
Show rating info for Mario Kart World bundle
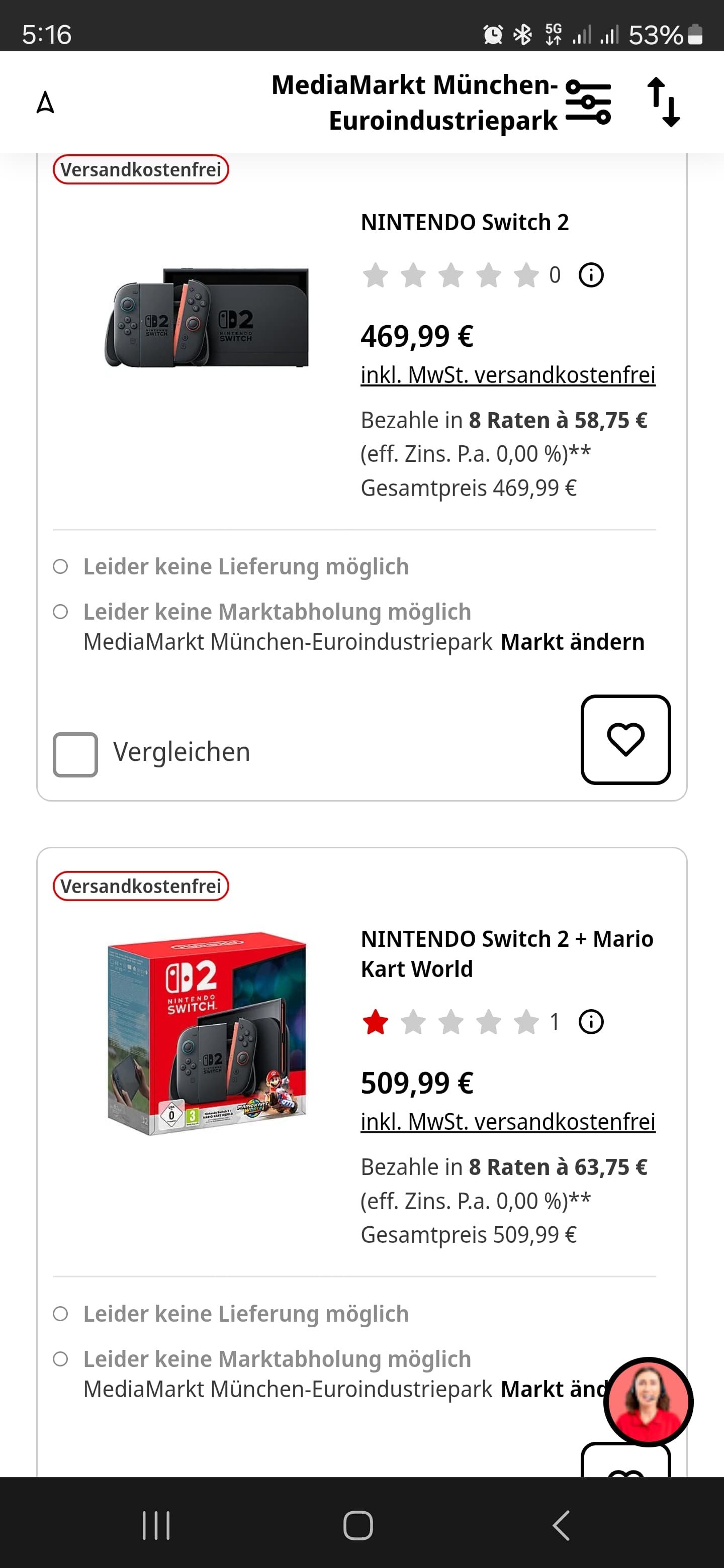tap(591, 1022)
